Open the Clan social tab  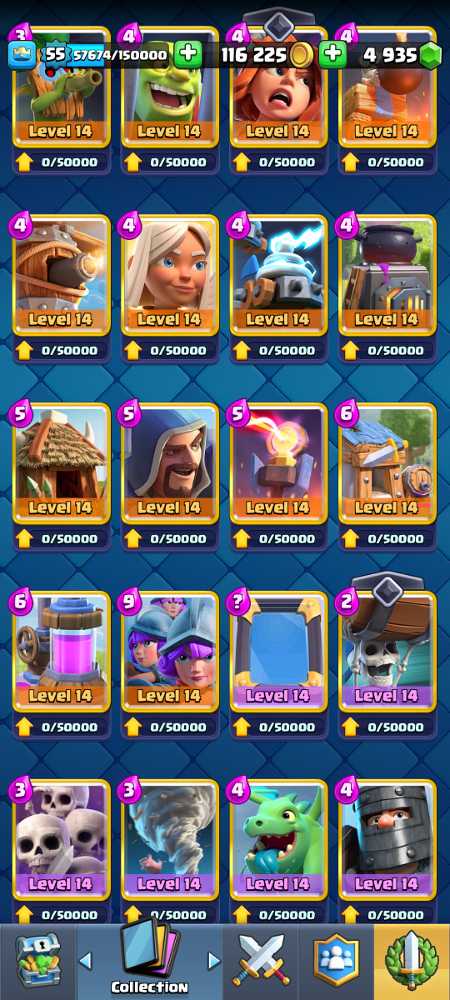(x=335, y=962)
